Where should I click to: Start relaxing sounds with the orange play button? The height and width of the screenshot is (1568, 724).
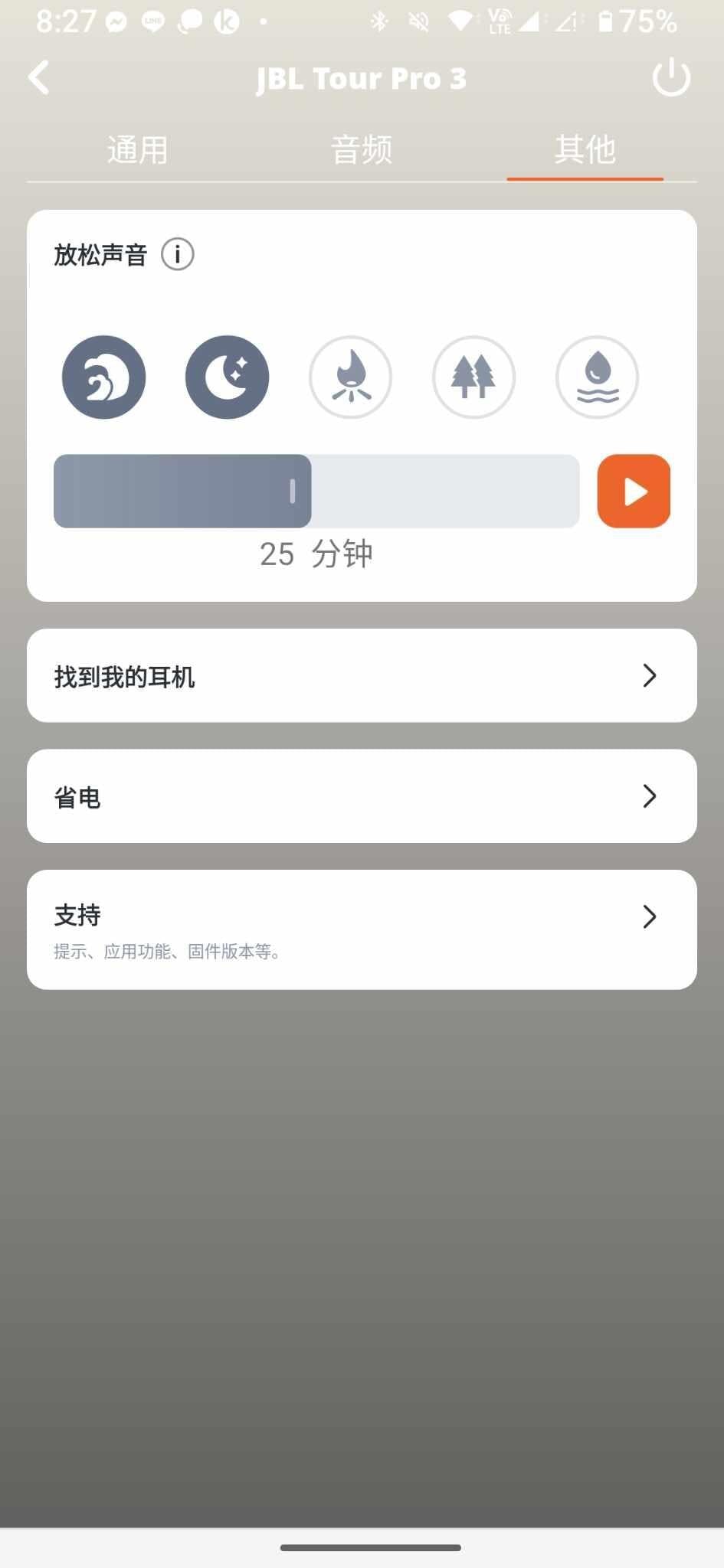[634, 491]
